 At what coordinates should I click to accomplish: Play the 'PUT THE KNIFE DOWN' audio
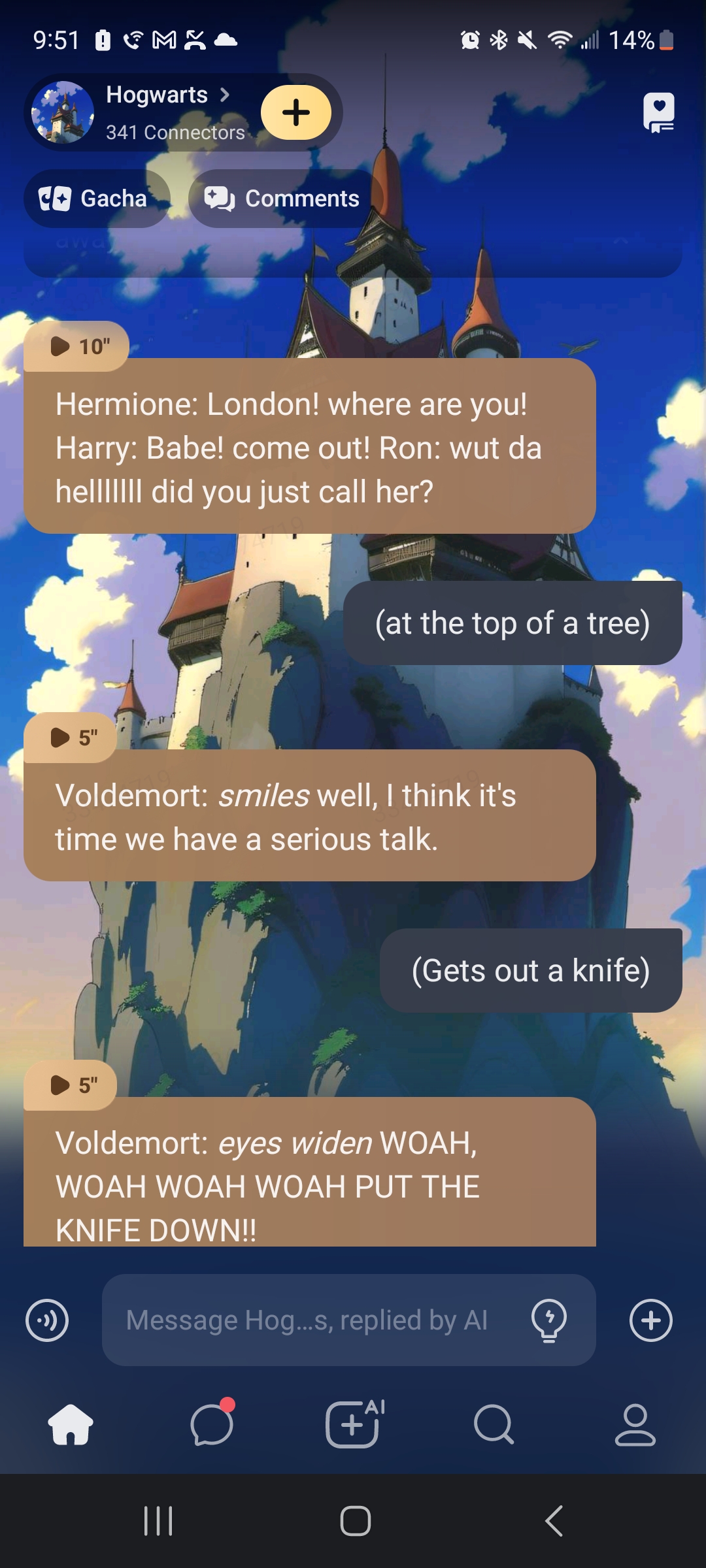[71, 1085]
